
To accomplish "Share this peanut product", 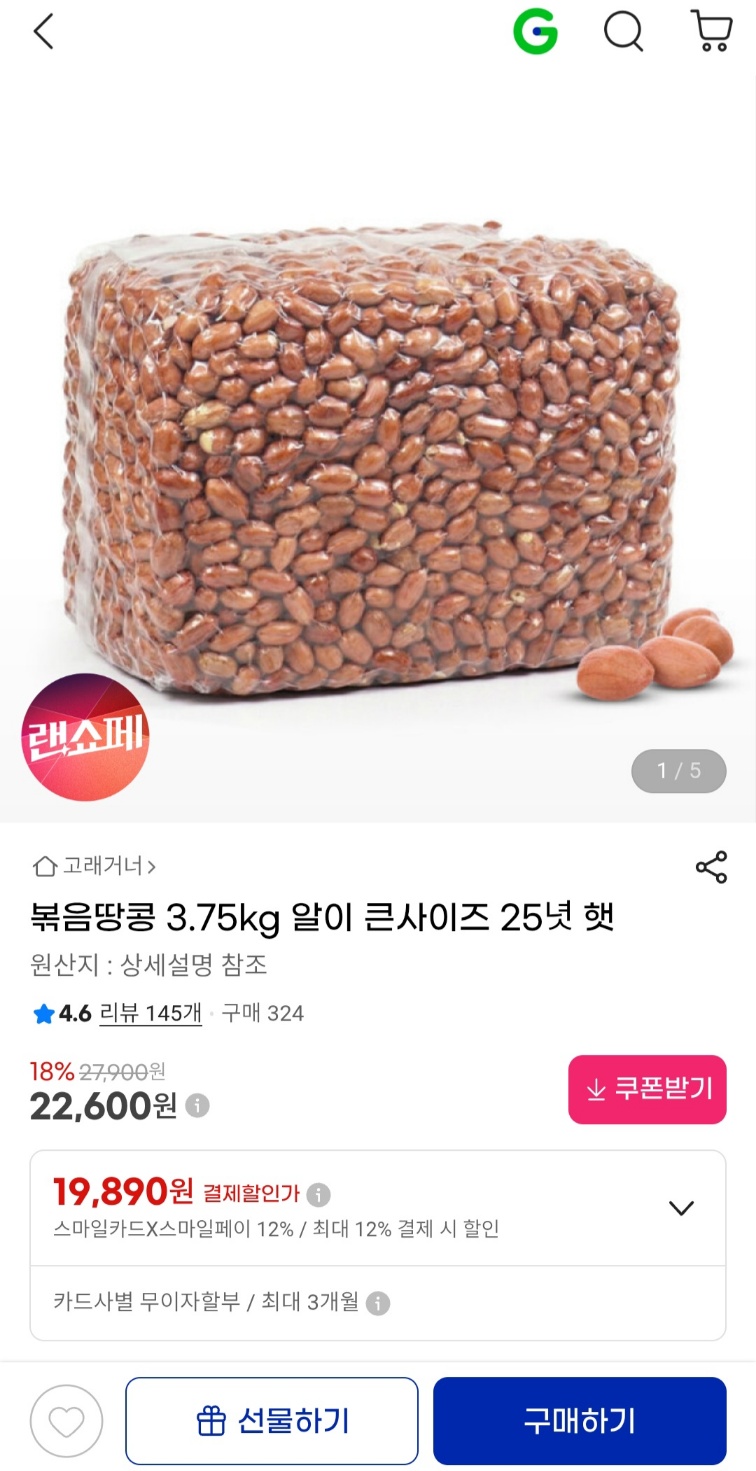I will 711,867.
